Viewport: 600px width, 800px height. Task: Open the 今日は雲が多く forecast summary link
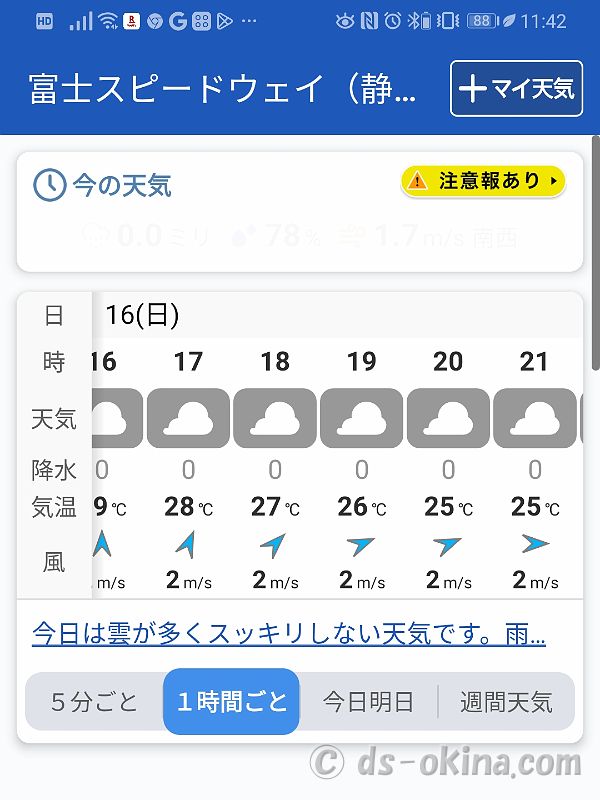pyautogui.click(x=289, y=634)
